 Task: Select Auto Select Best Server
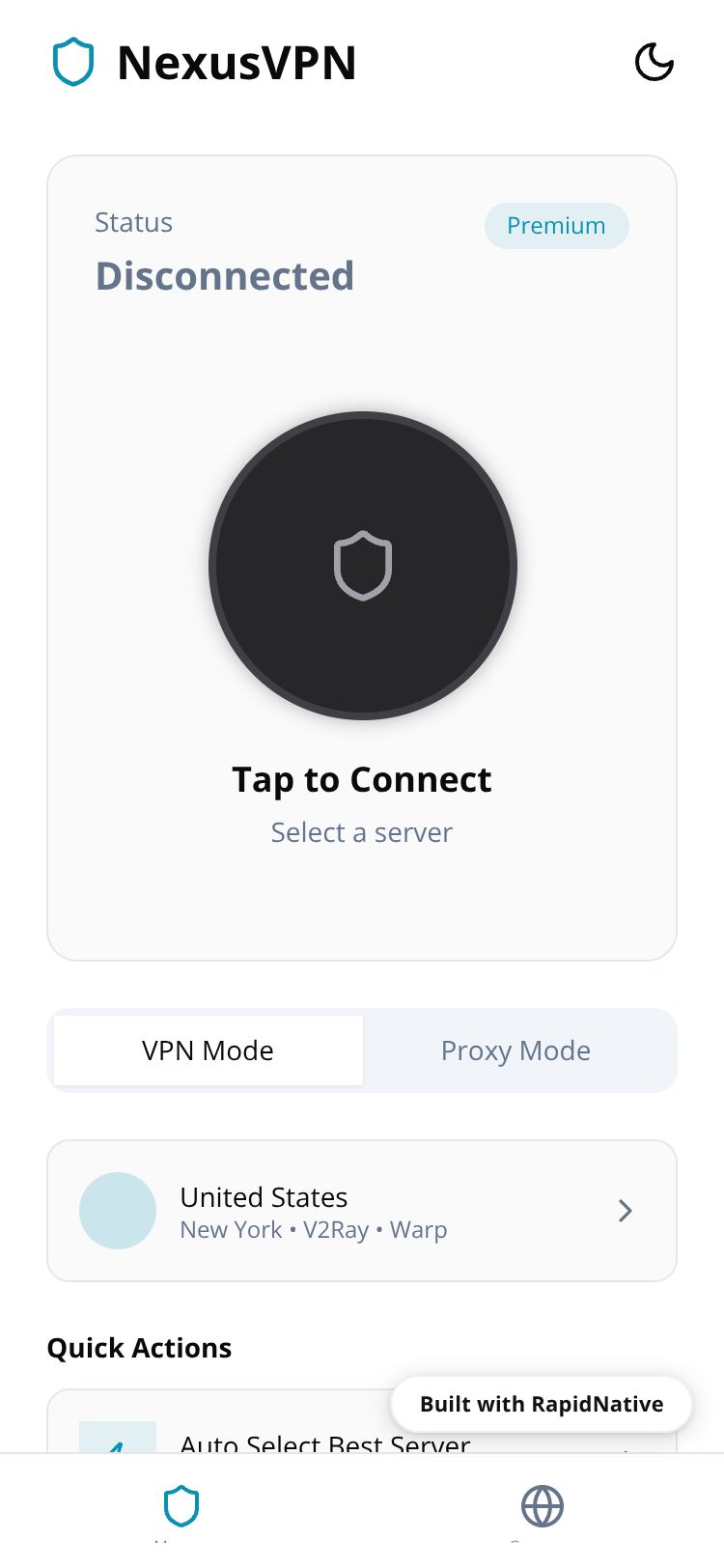tap(290, 1442)
